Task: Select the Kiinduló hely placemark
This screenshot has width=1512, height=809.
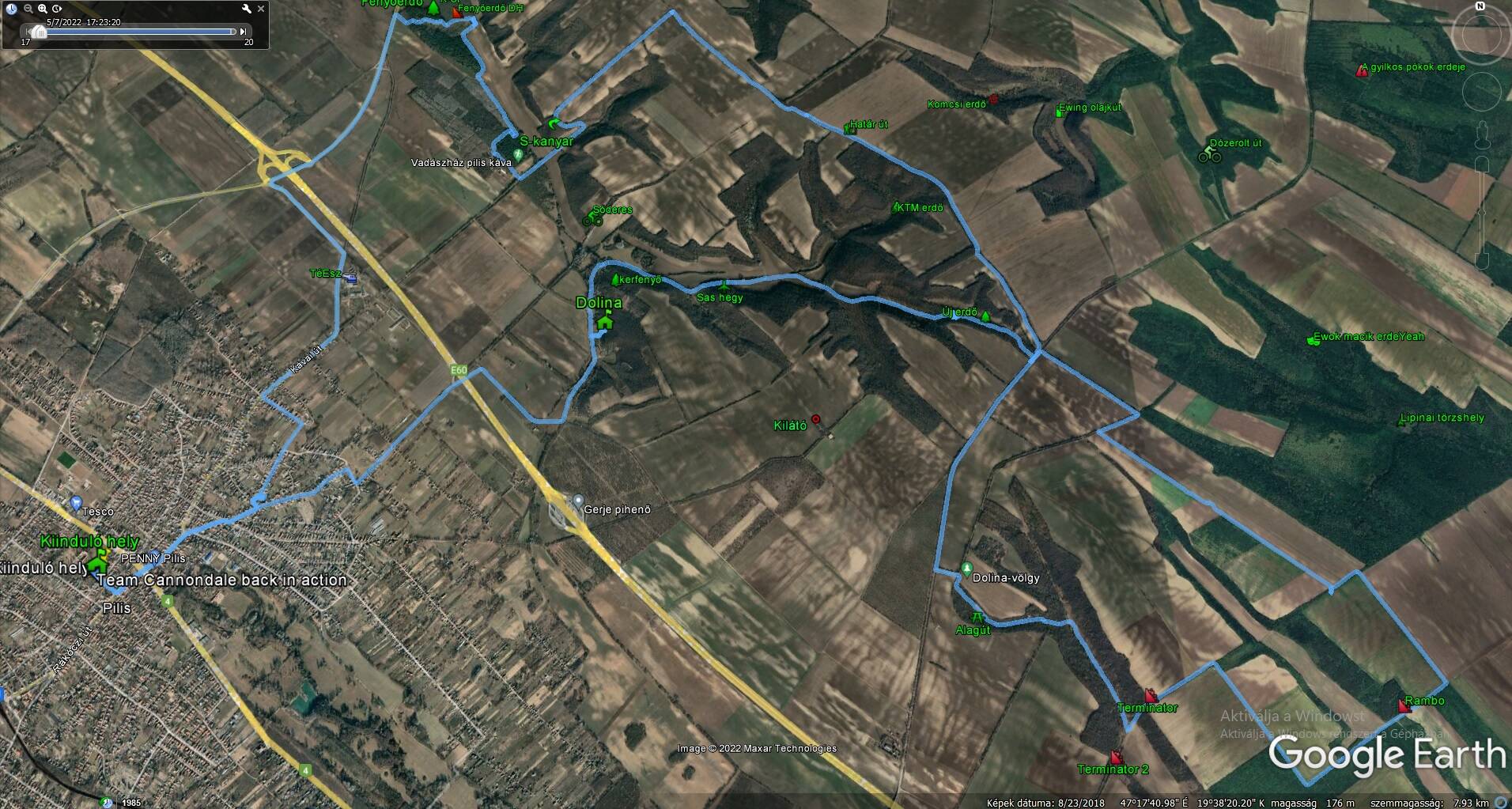Action: [98, 563]
